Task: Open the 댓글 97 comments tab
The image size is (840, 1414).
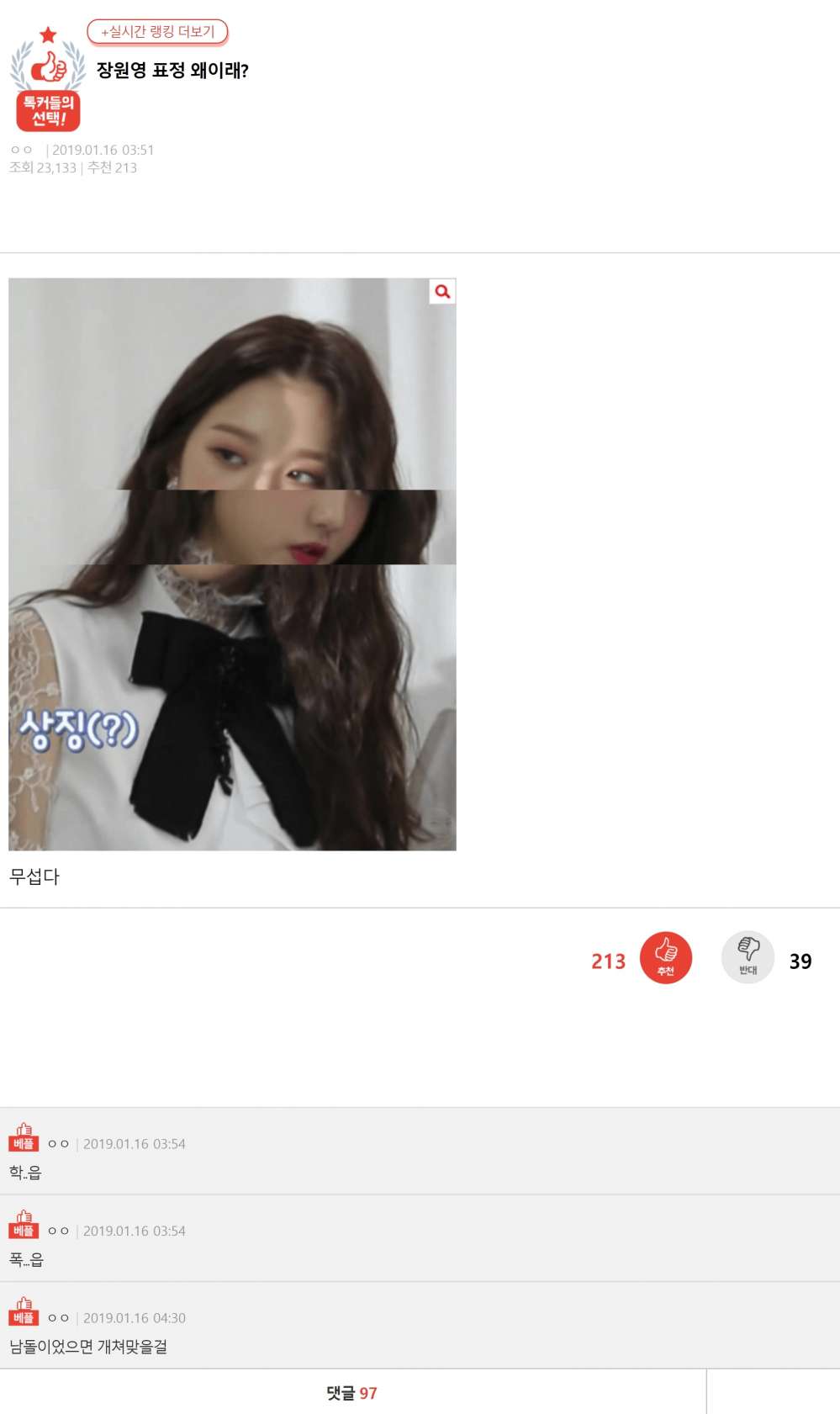Action: (x=352, y=1393)
